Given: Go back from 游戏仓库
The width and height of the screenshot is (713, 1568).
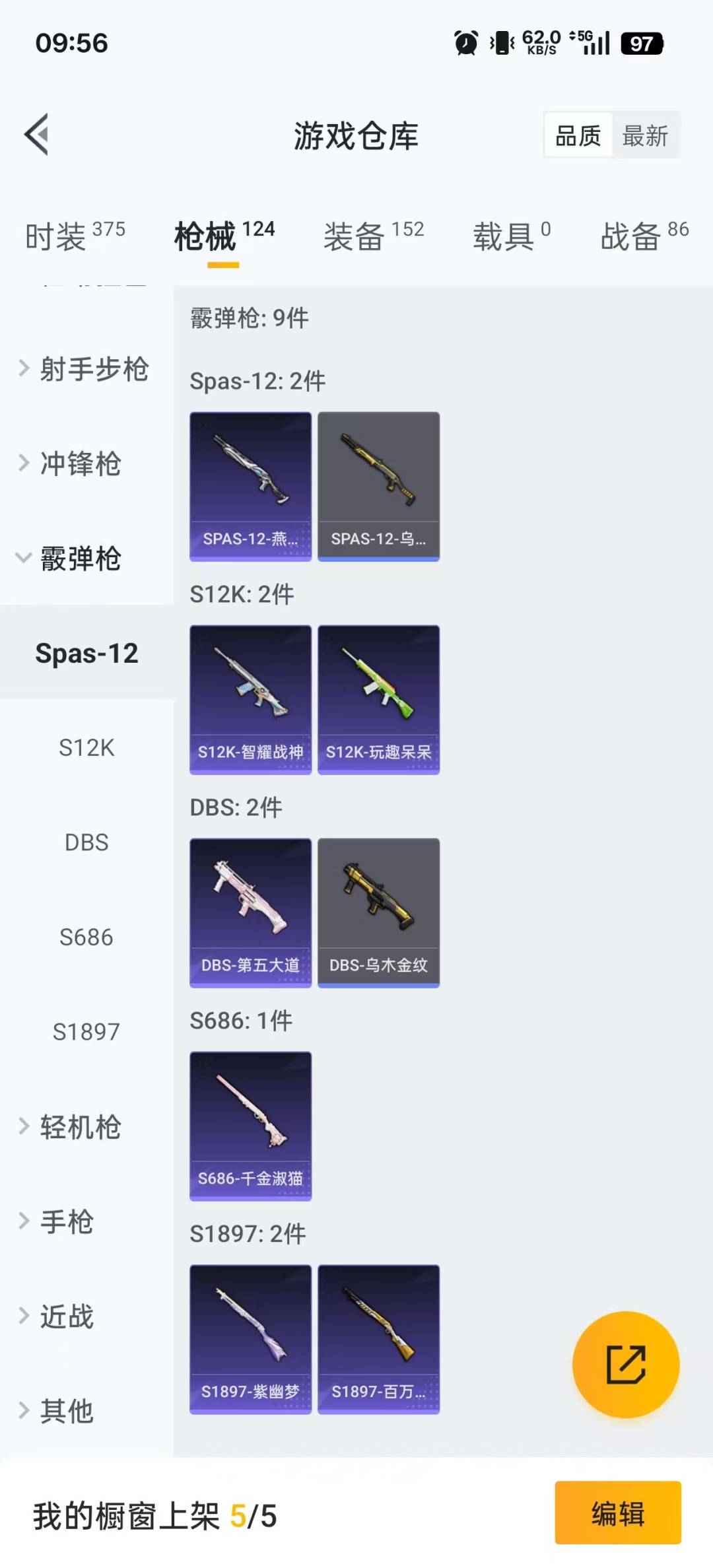Looking at the screenshot, I should coord(37,135).
